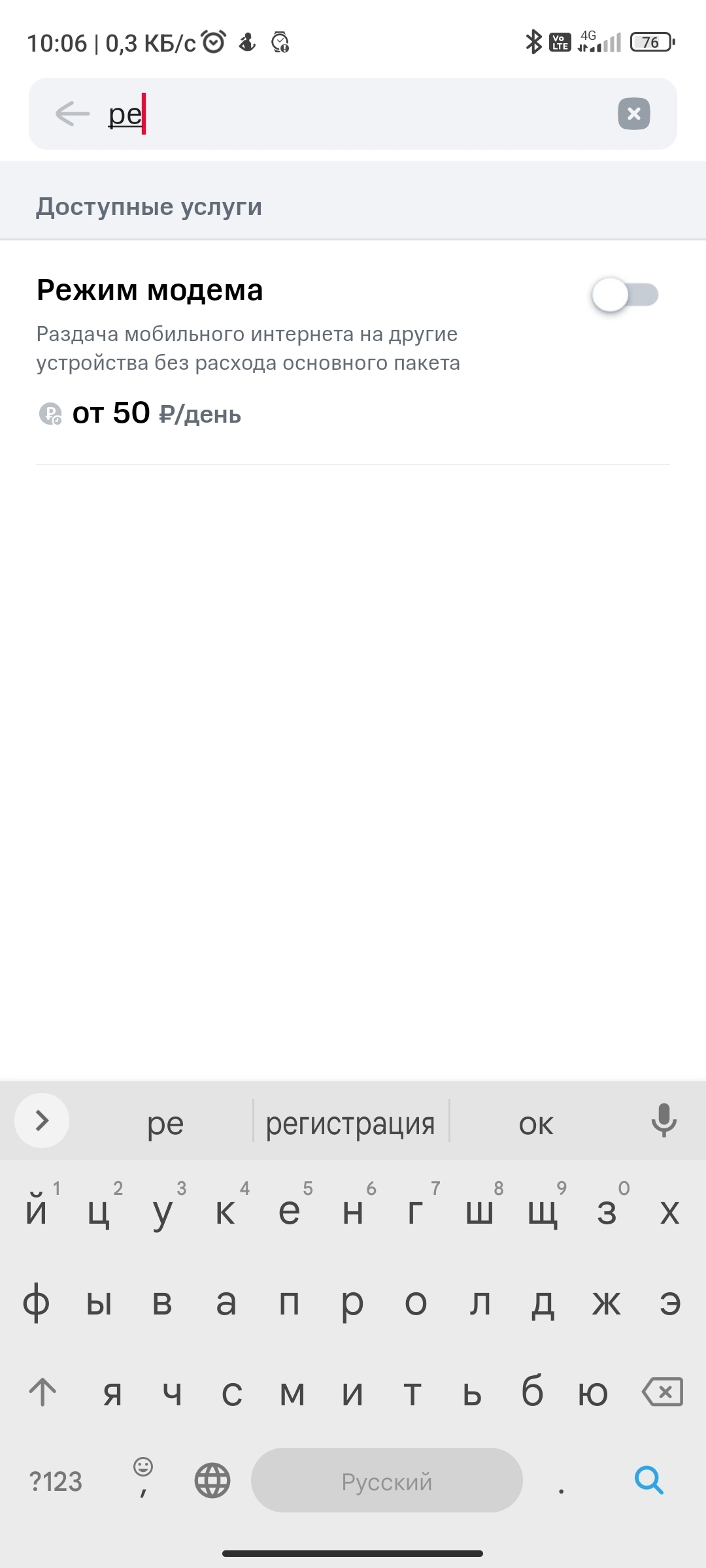Go back using the arrow in search bar
Viewport: 706px width, 1568px height.
pyautogui.click(x=72, y=114)
